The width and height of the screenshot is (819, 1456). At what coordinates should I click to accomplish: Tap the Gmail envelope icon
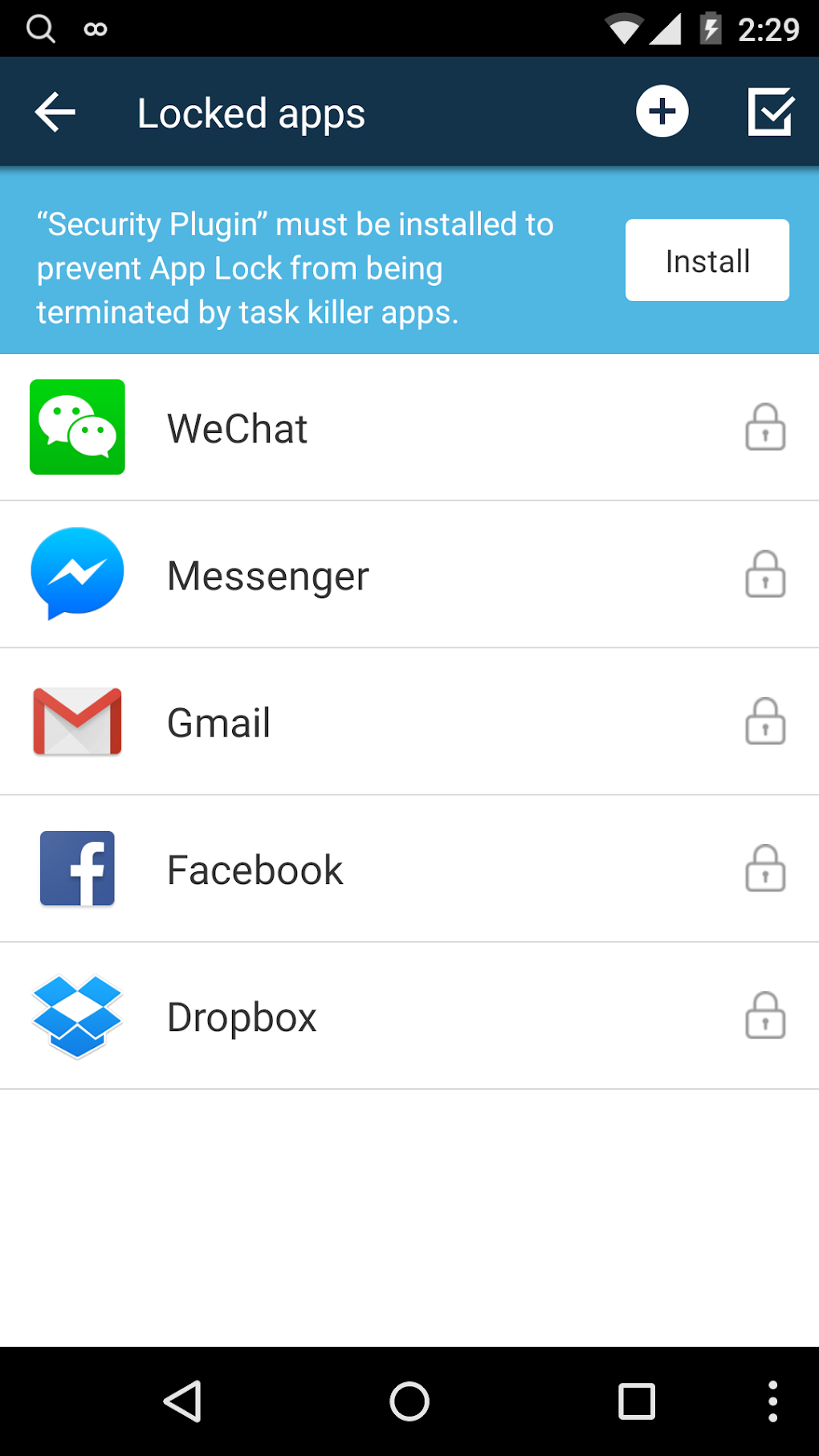coord(77,721)
